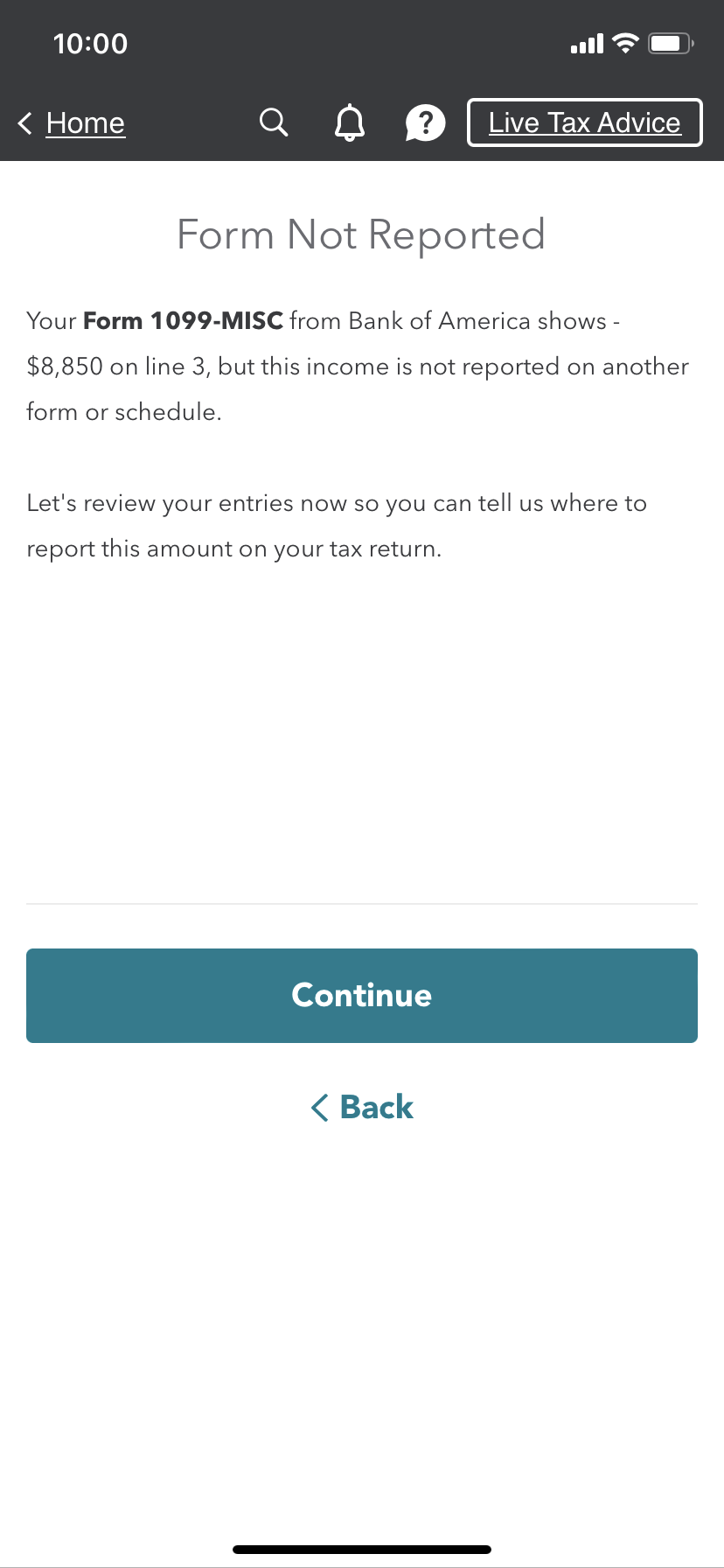Image resolution: width=724 pixels, height=1568 pixels.
Task: Select Back below the Continue button
Action: pos(361,1107)
